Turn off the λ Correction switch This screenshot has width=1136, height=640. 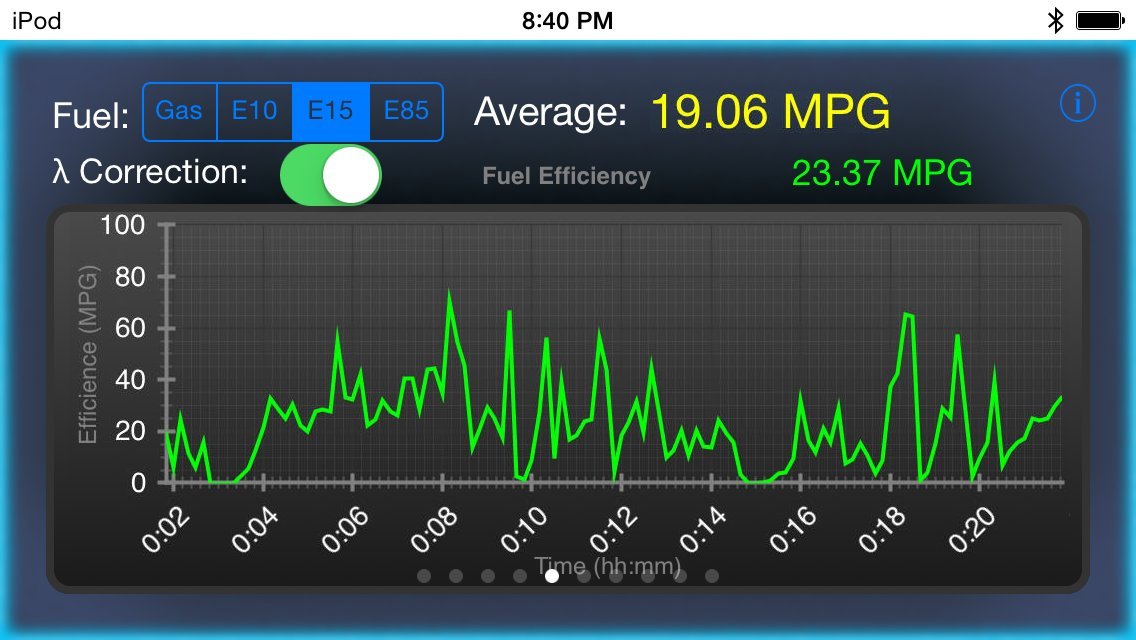coord(331,175)
